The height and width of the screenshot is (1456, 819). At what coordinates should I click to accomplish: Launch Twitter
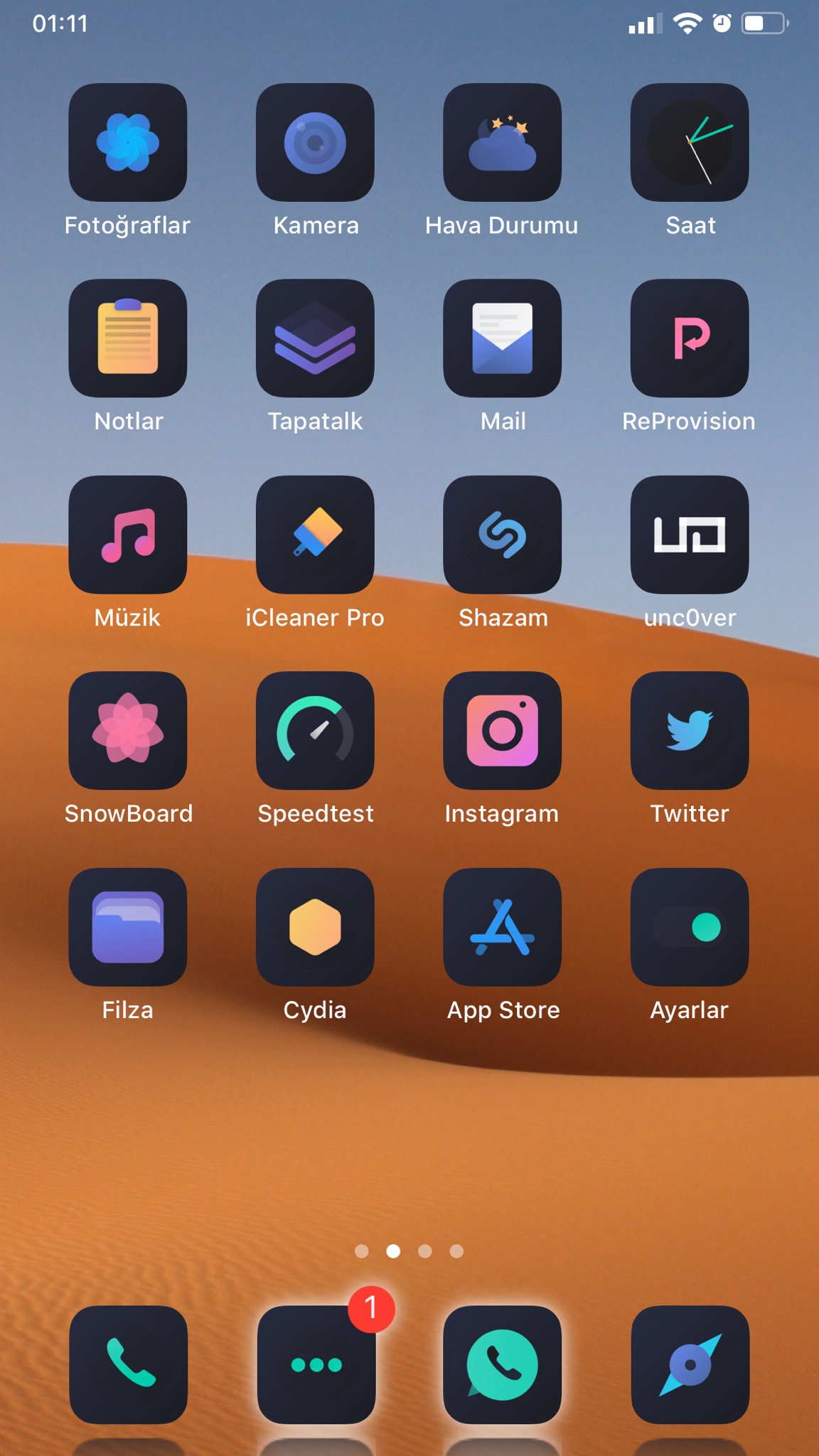[x=690, y=730]
